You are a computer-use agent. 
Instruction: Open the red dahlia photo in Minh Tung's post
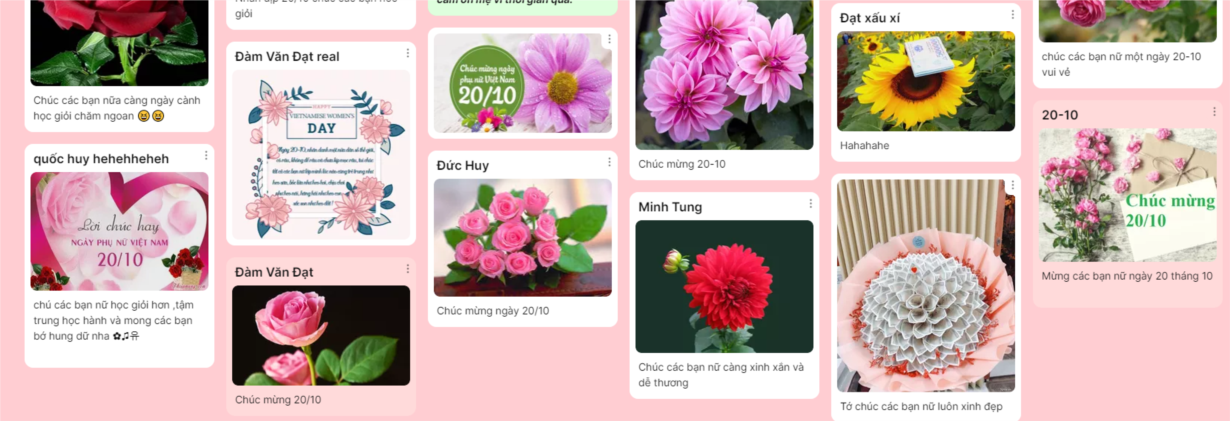coord(724,286)
